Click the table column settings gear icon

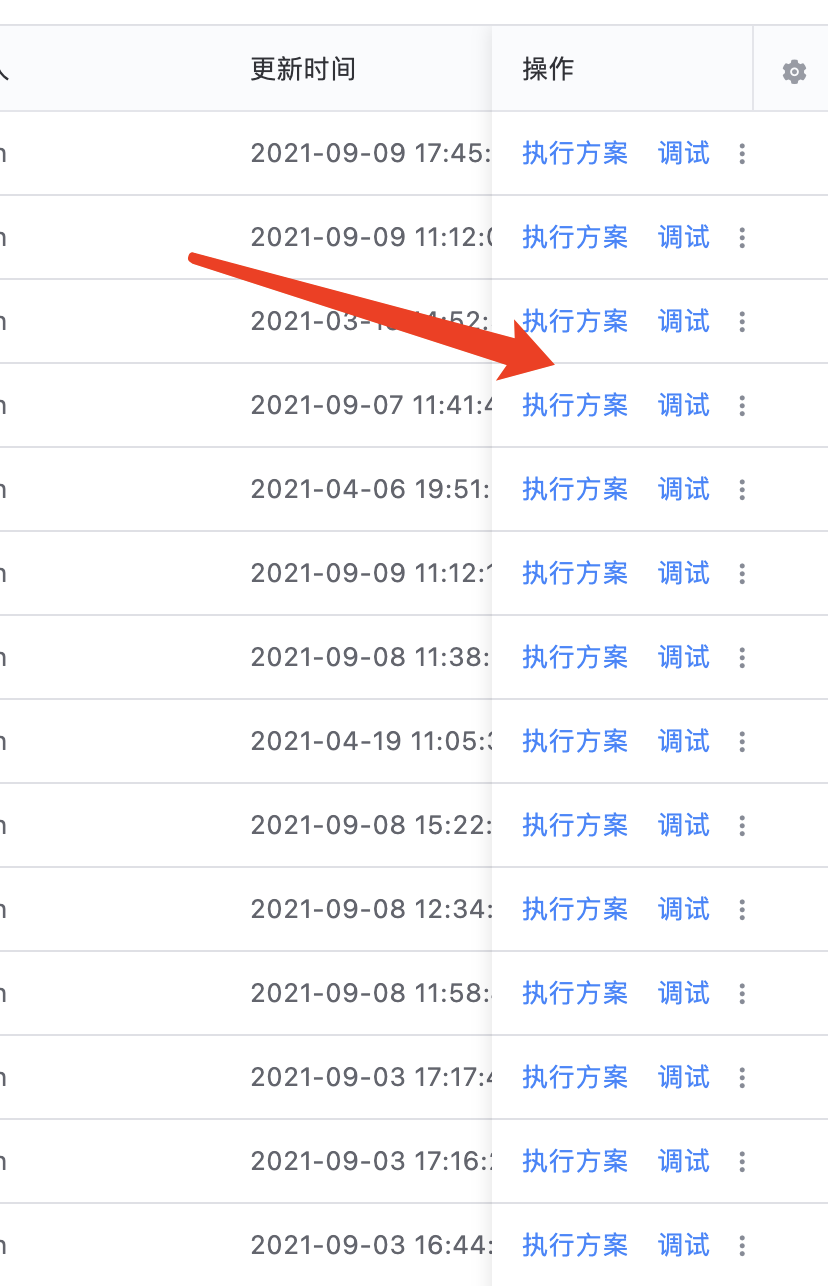pyautogui.click(x=793, y=70)
